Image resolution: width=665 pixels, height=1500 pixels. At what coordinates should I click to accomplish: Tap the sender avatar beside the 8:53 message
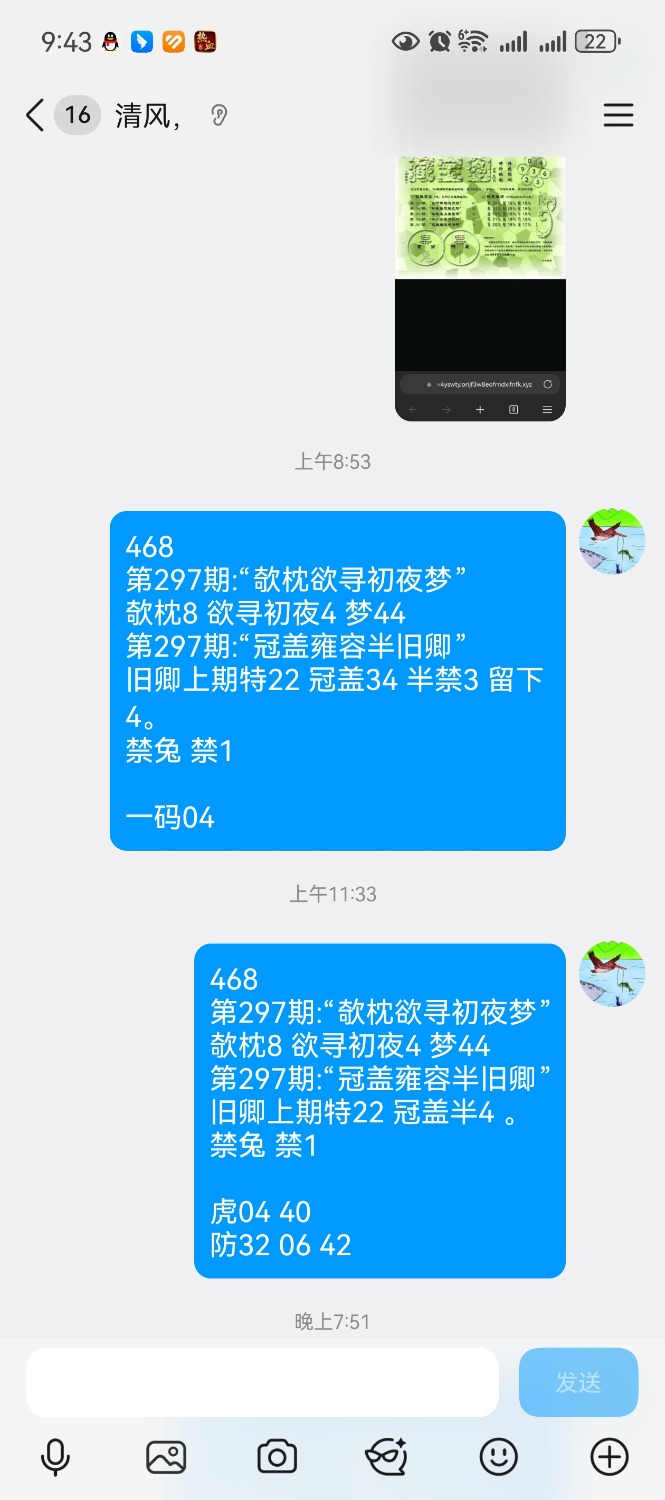click(612, 541)
